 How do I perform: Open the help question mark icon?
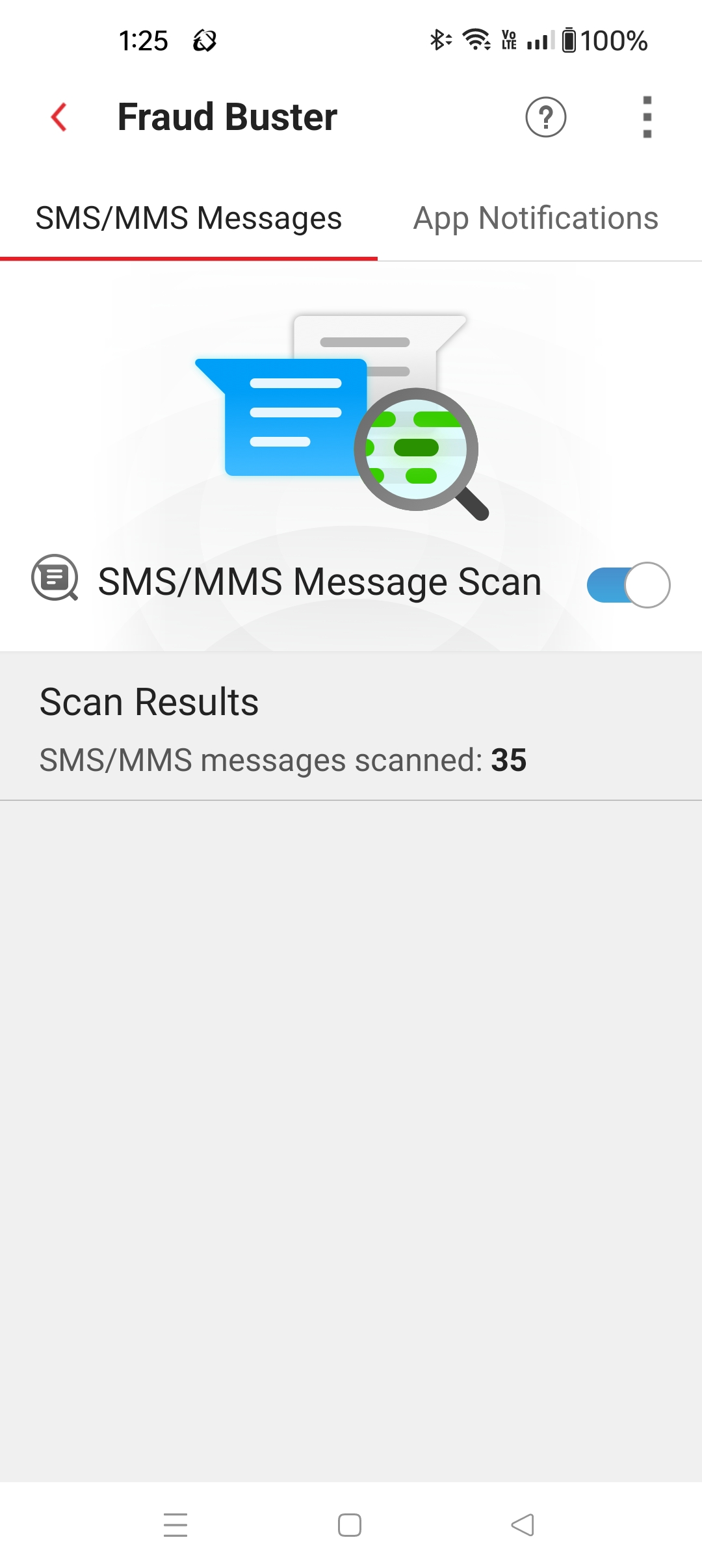point(545,117)
